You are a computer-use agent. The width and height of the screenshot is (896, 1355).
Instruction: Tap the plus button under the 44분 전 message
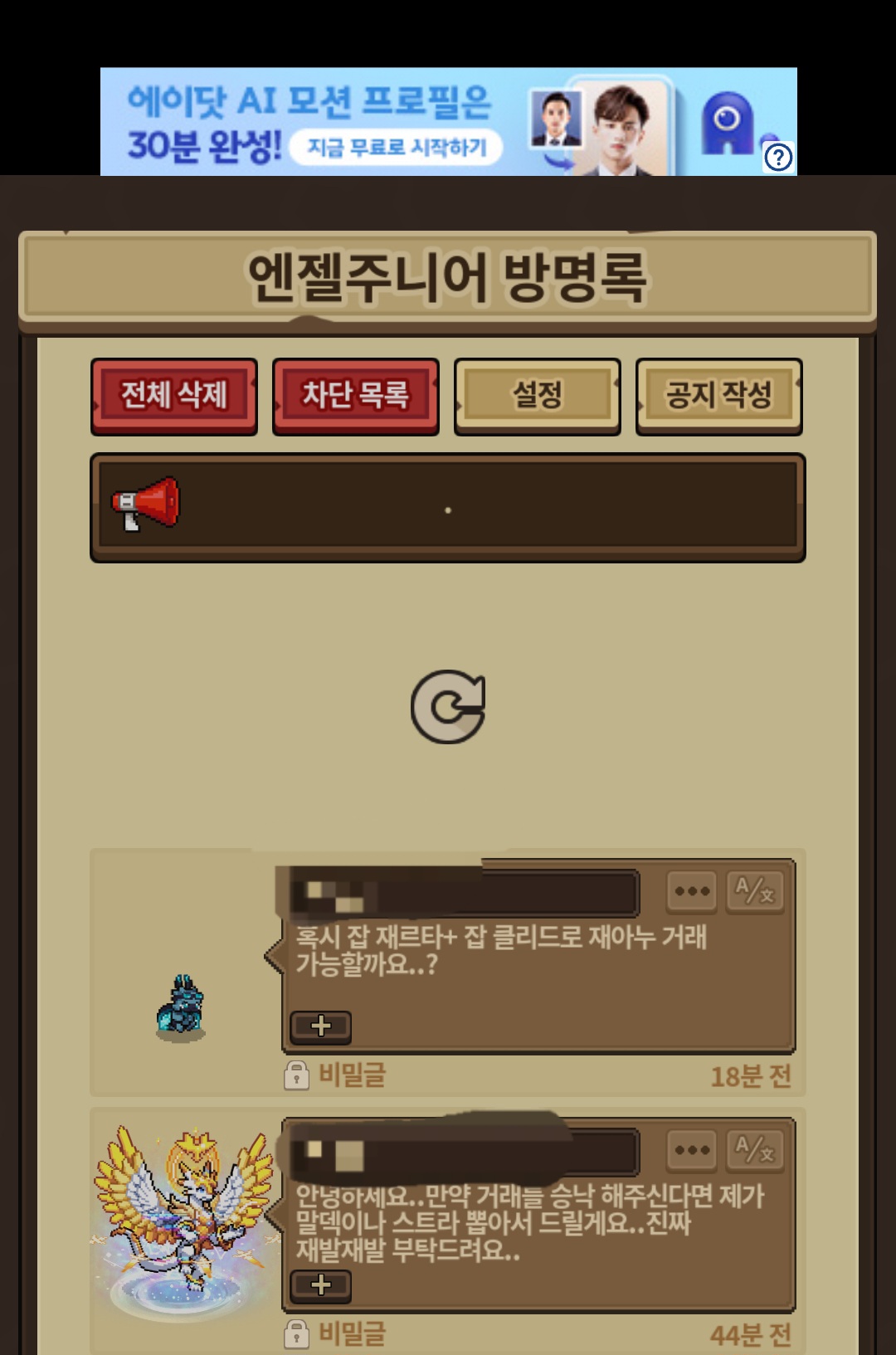tap(321, 1285)
